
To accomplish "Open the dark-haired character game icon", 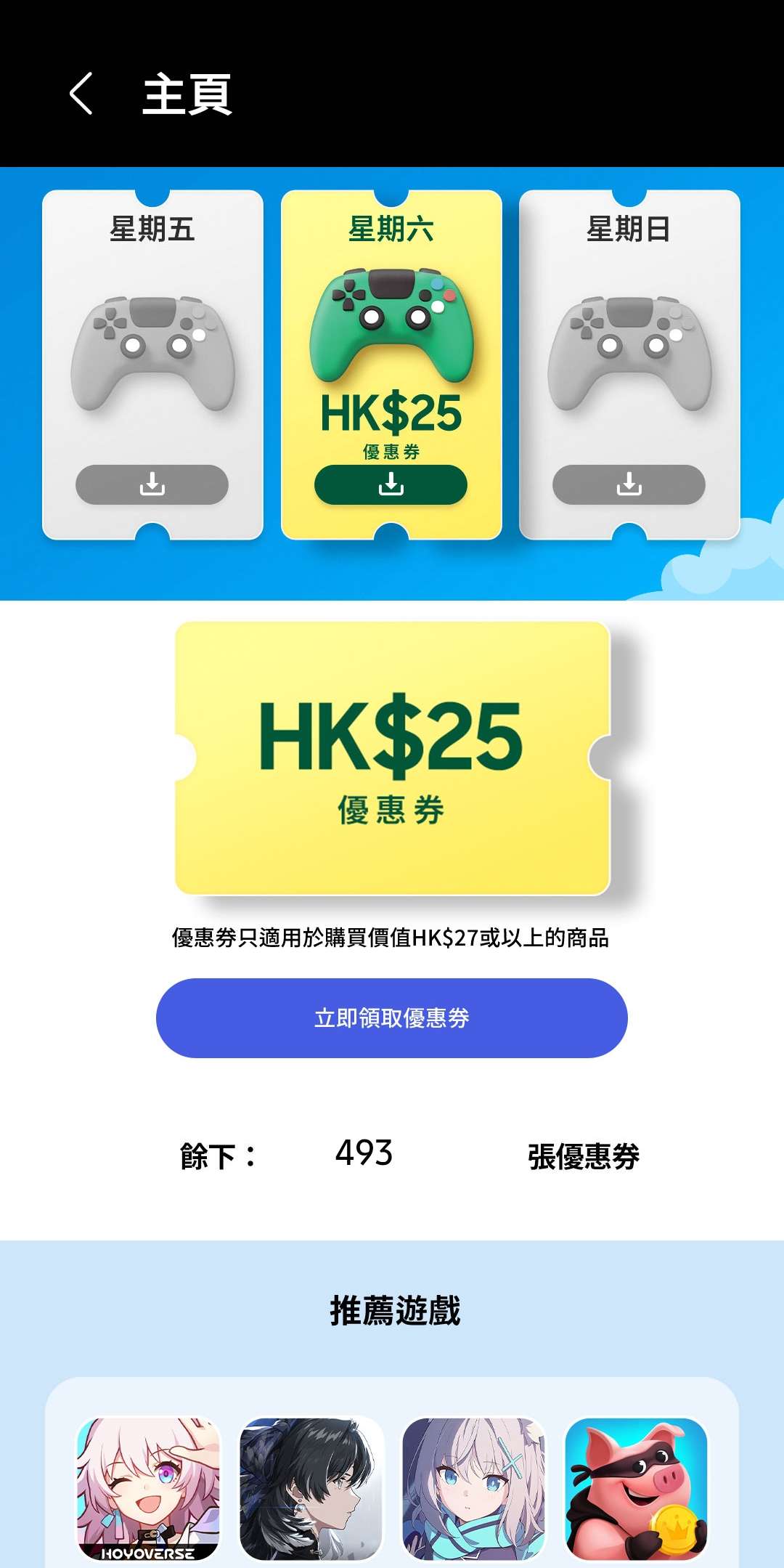I will pos(311,1487).
